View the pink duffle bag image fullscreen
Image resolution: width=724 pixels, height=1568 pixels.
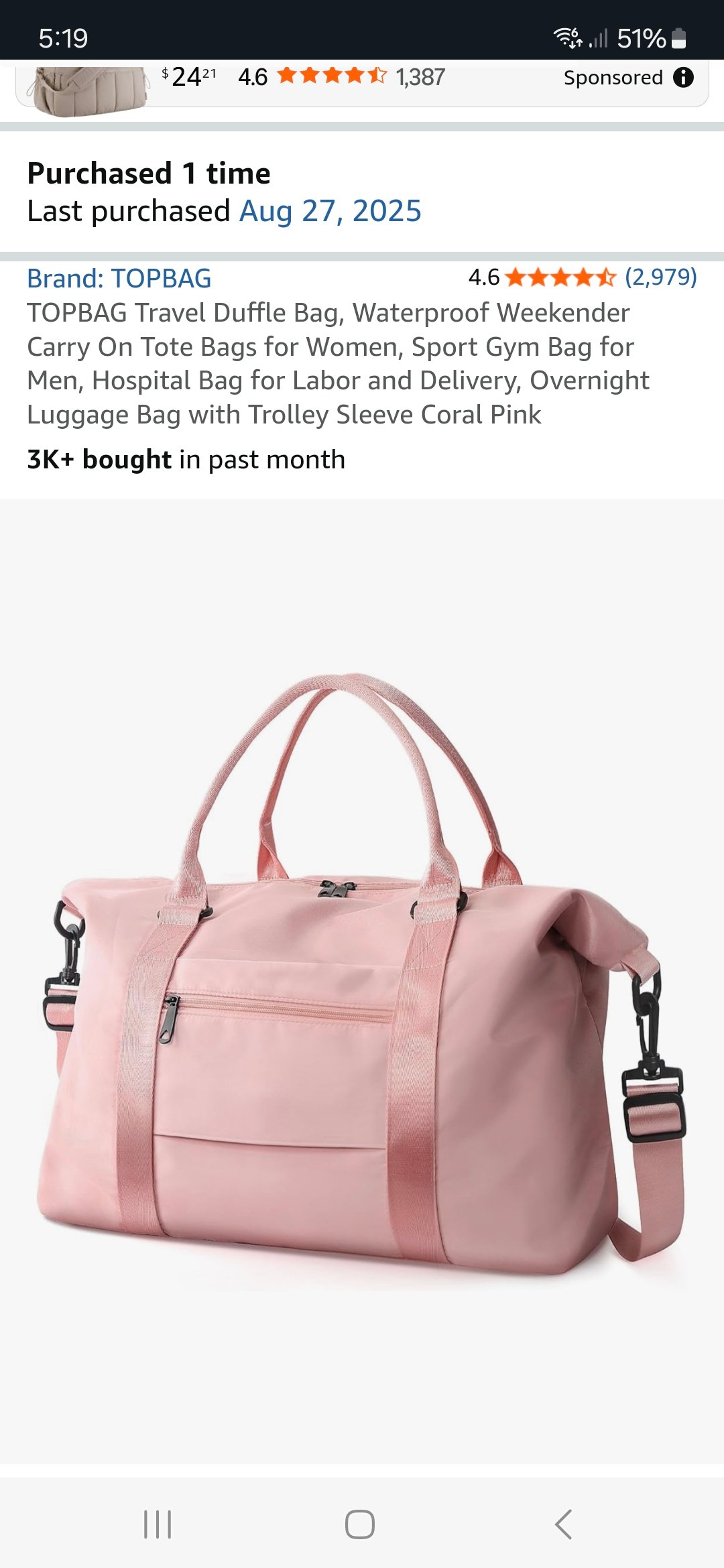click(x=362, y=978)
